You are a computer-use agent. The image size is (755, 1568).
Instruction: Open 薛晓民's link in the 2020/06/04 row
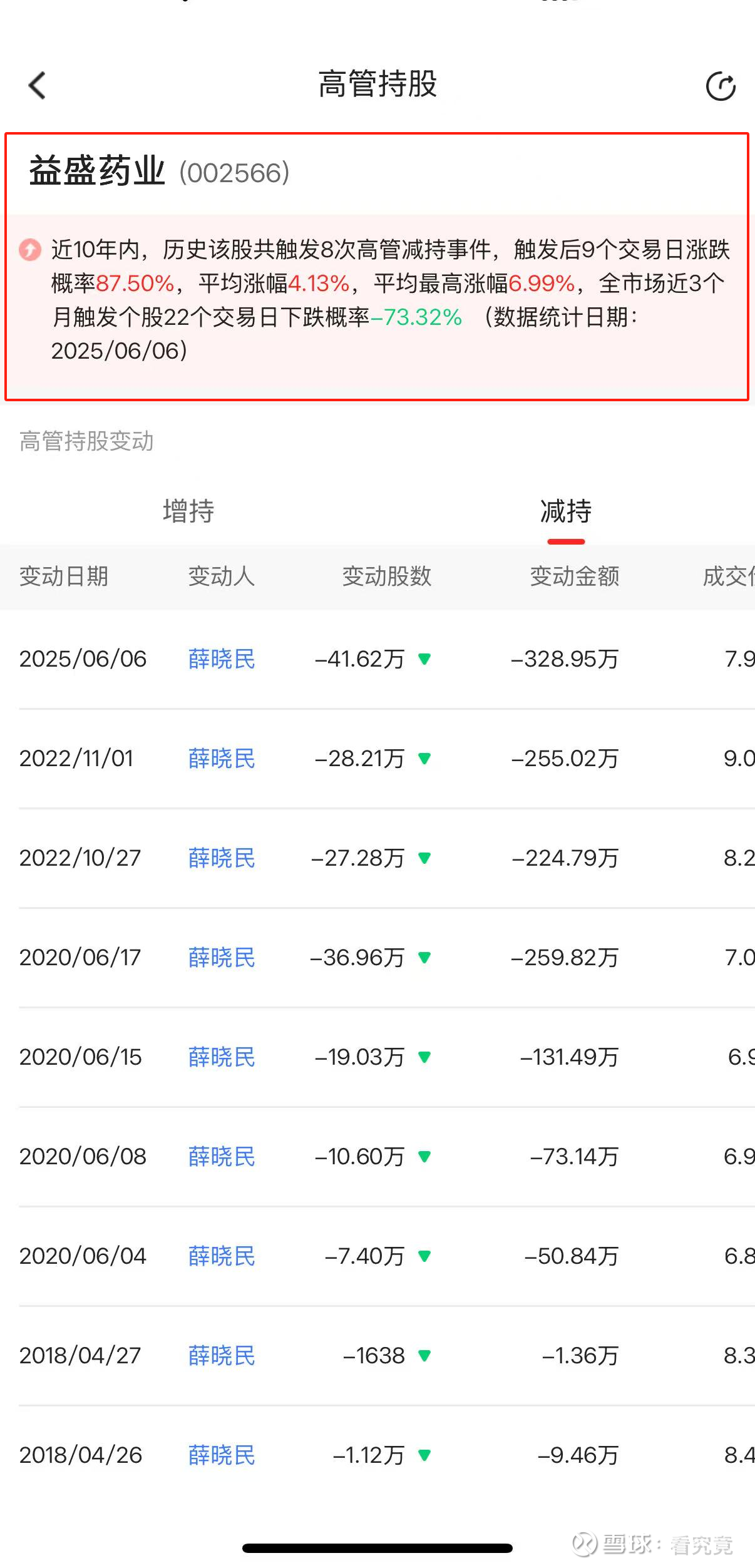click(222, 1256)
